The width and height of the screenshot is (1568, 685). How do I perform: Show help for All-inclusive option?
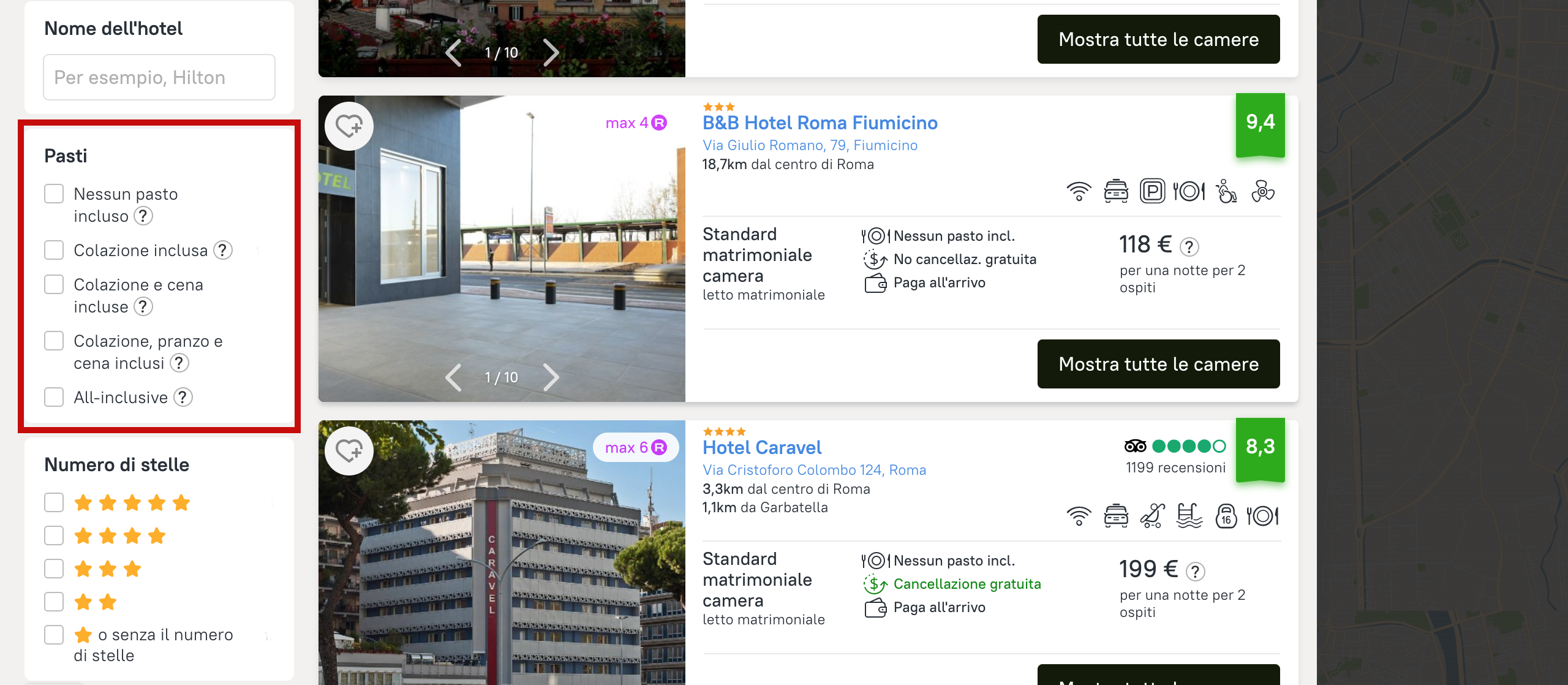coord(183,397)
